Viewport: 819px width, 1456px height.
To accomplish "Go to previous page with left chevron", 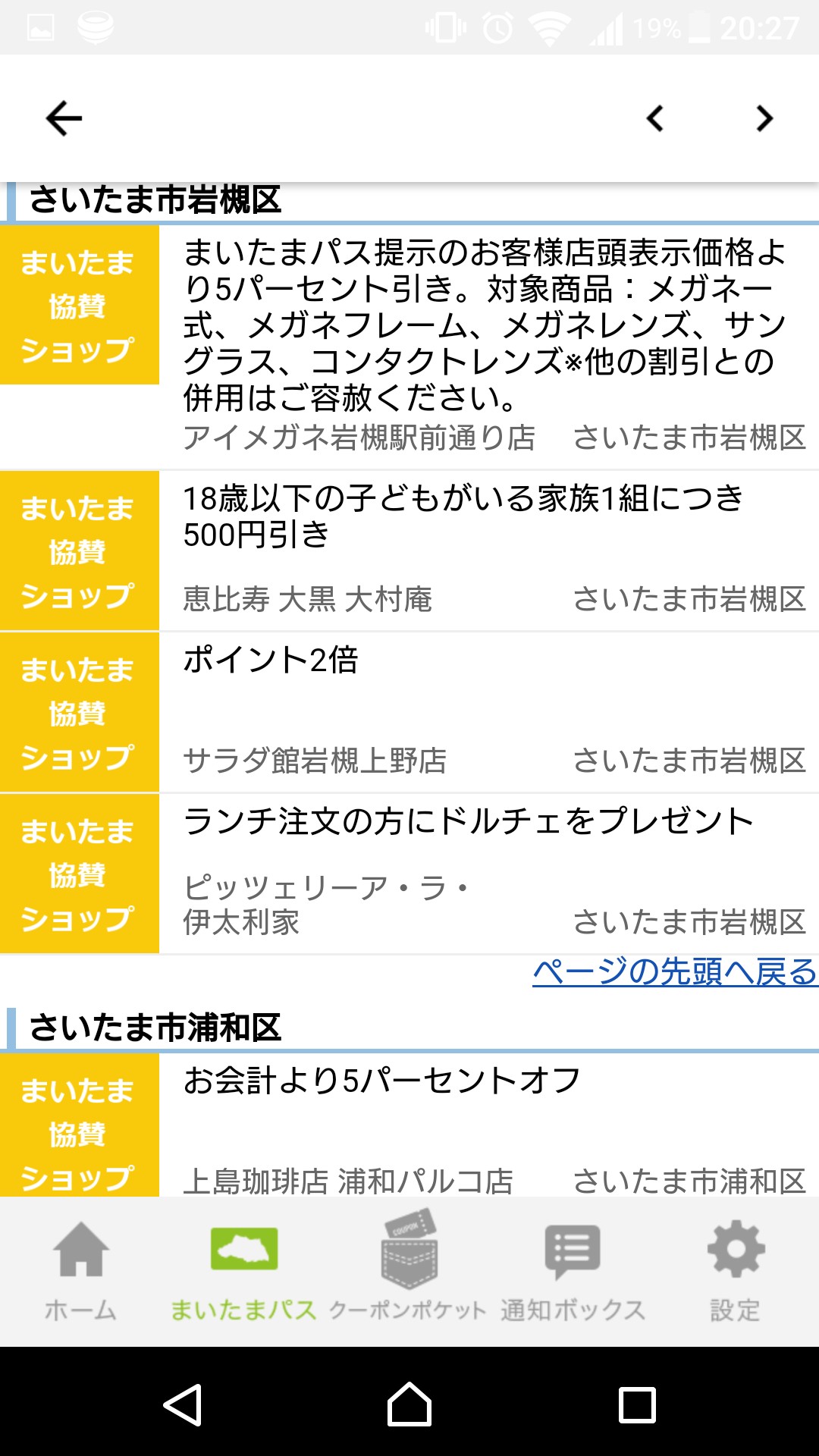I will [x=655, y=118].
